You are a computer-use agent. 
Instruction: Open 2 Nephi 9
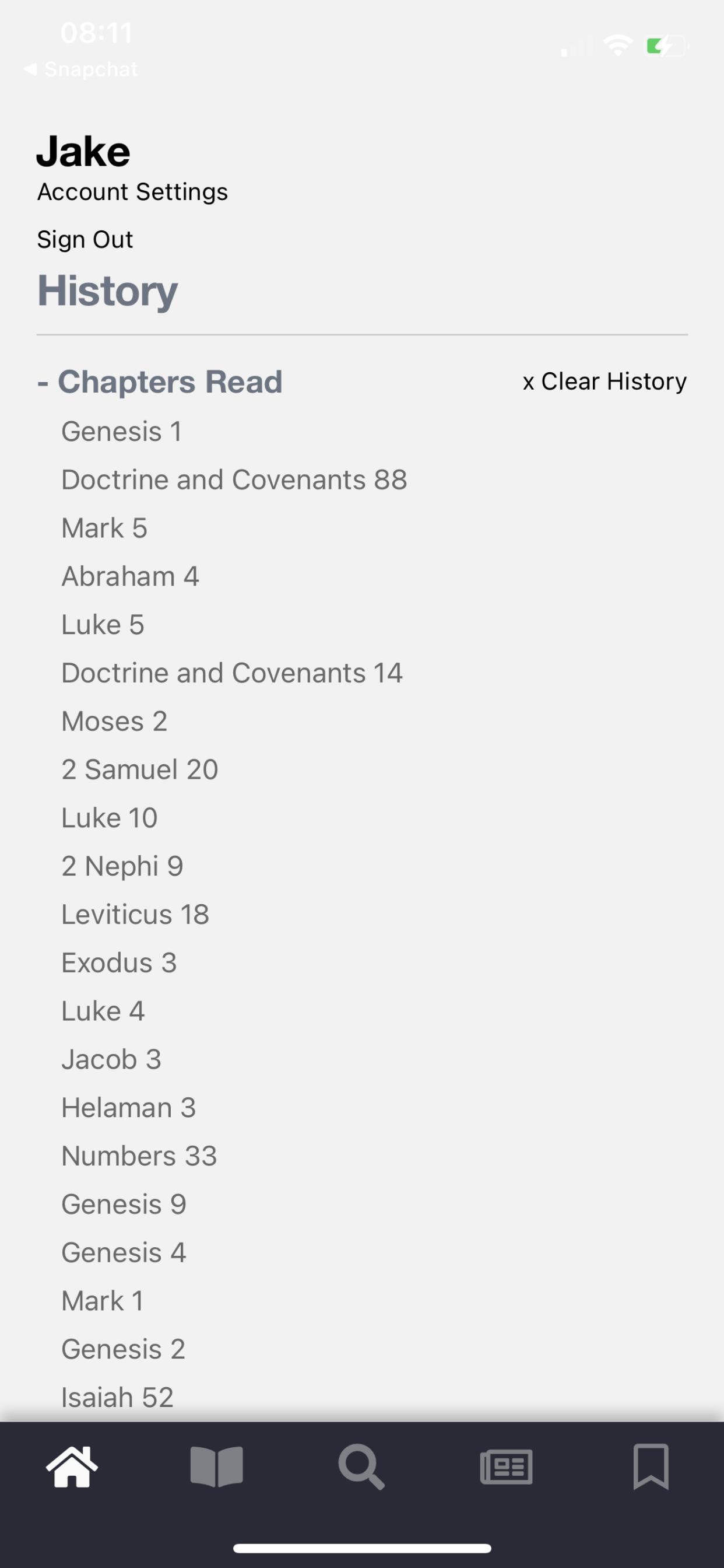pos(122,866)
